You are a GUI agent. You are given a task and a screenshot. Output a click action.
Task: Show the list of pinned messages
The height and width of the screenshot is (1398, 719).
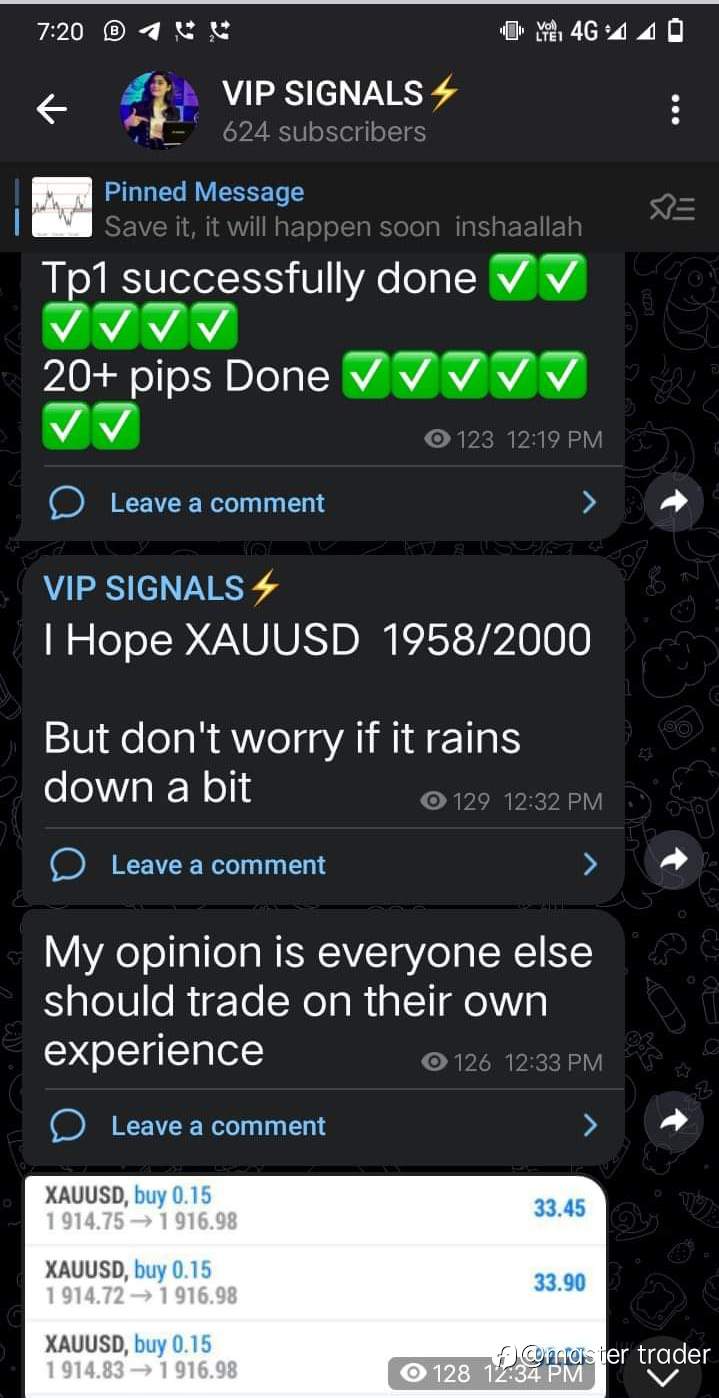click(x=671, y=208)
